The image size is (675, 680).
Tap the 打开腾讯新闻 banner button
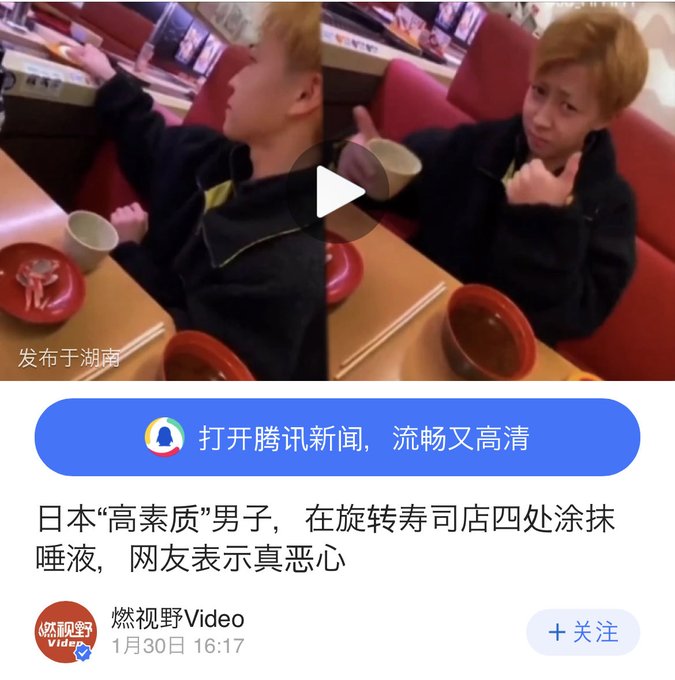pyautogui.click(x=337, y=437)
